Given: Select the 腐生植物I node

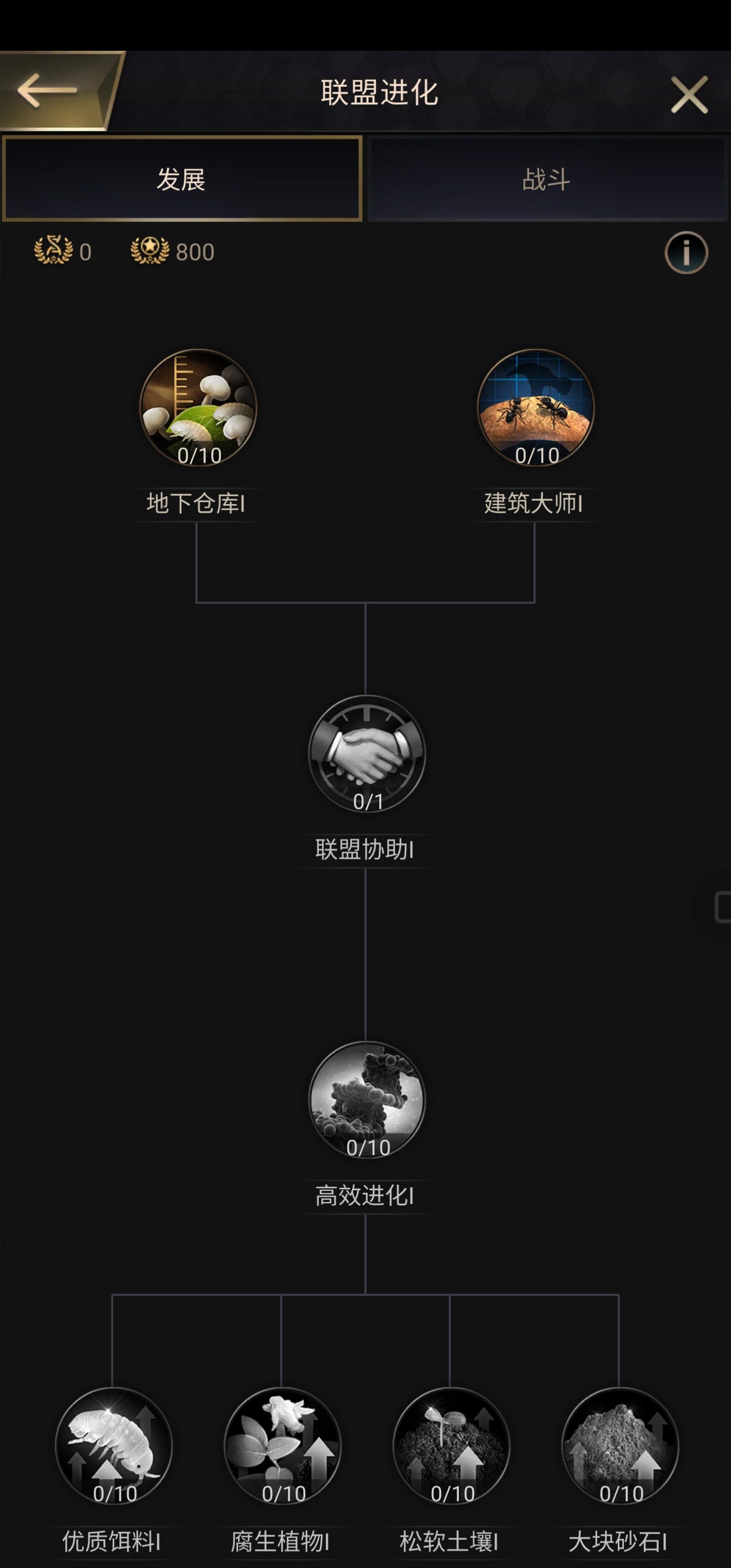Looking at the screenshot, I should tap(282, 1446).
